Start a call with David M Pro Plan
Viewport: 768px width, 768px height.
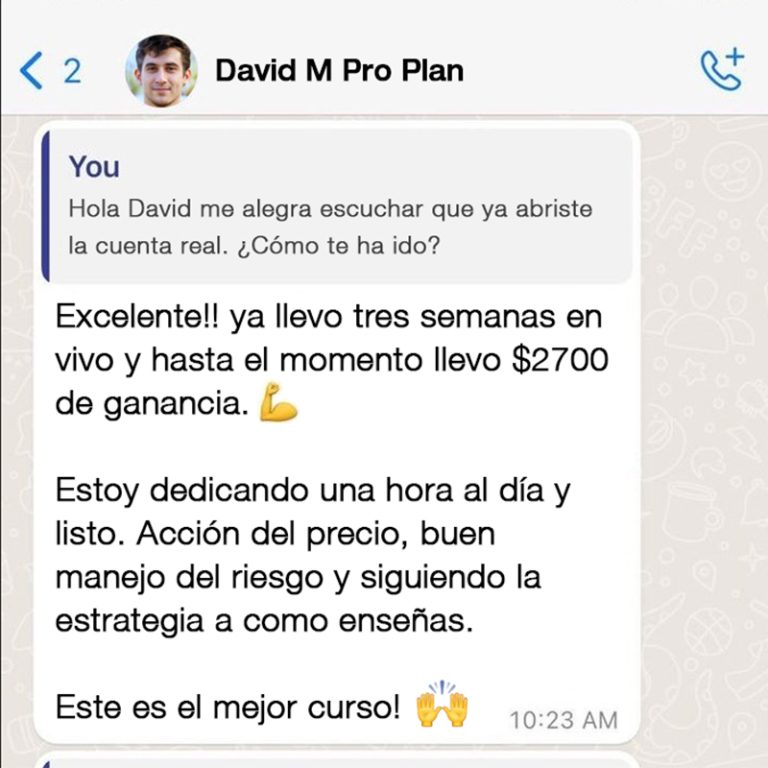[721, 70]
